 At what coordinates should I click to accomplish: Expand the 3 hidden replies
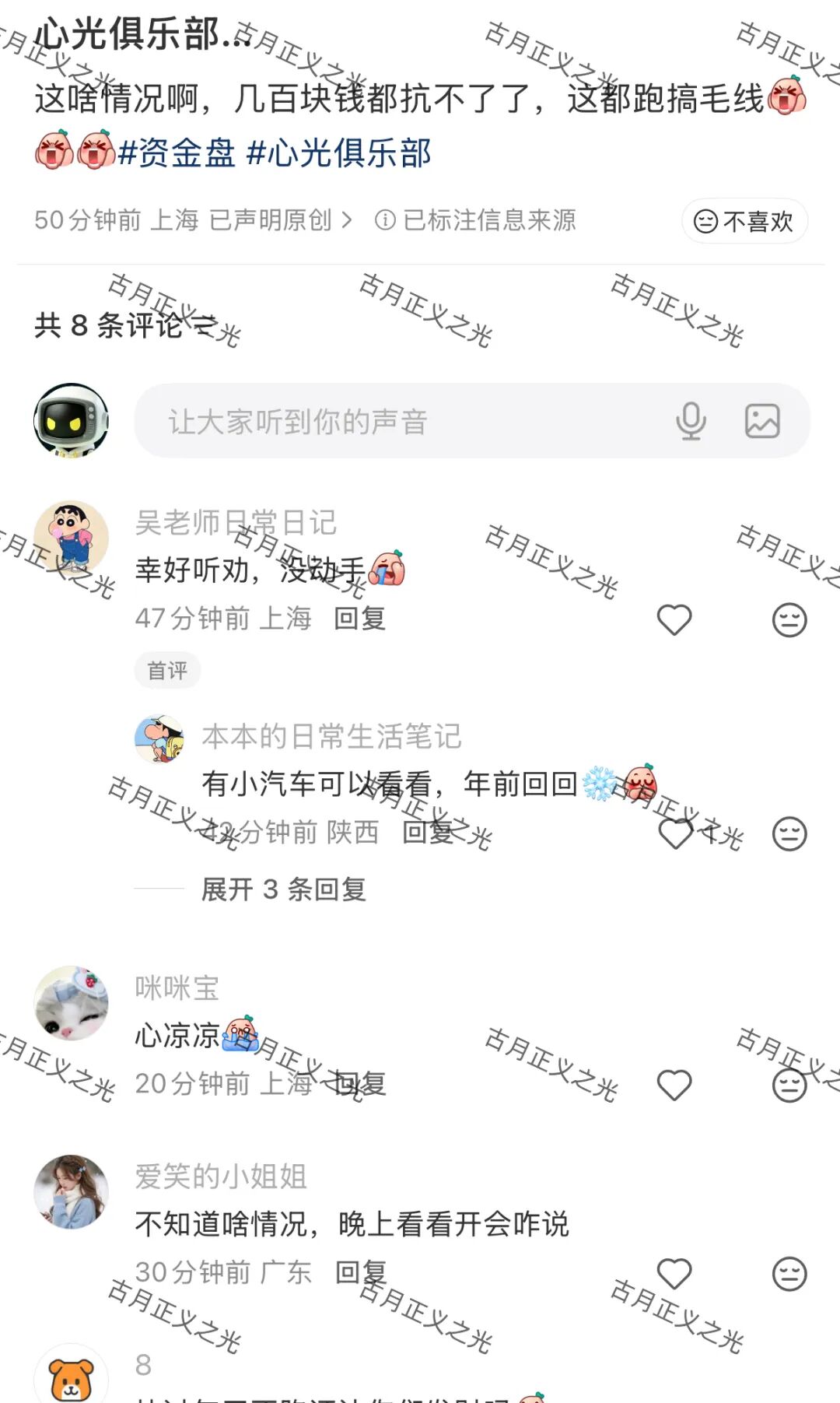pos(282,890)
